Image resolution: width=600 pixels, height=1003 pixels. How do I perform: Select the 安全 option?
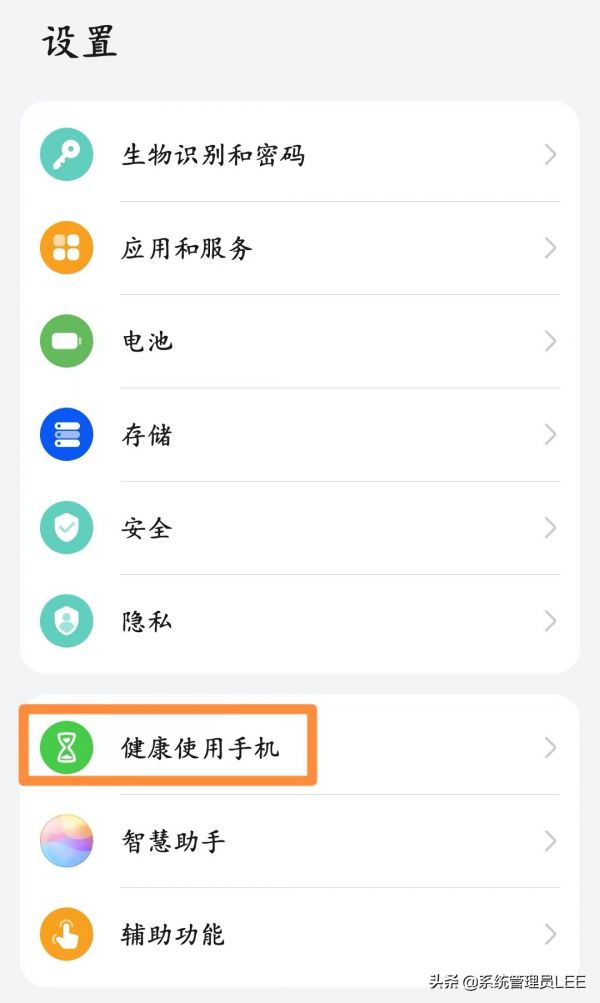(x=299, y=528)
